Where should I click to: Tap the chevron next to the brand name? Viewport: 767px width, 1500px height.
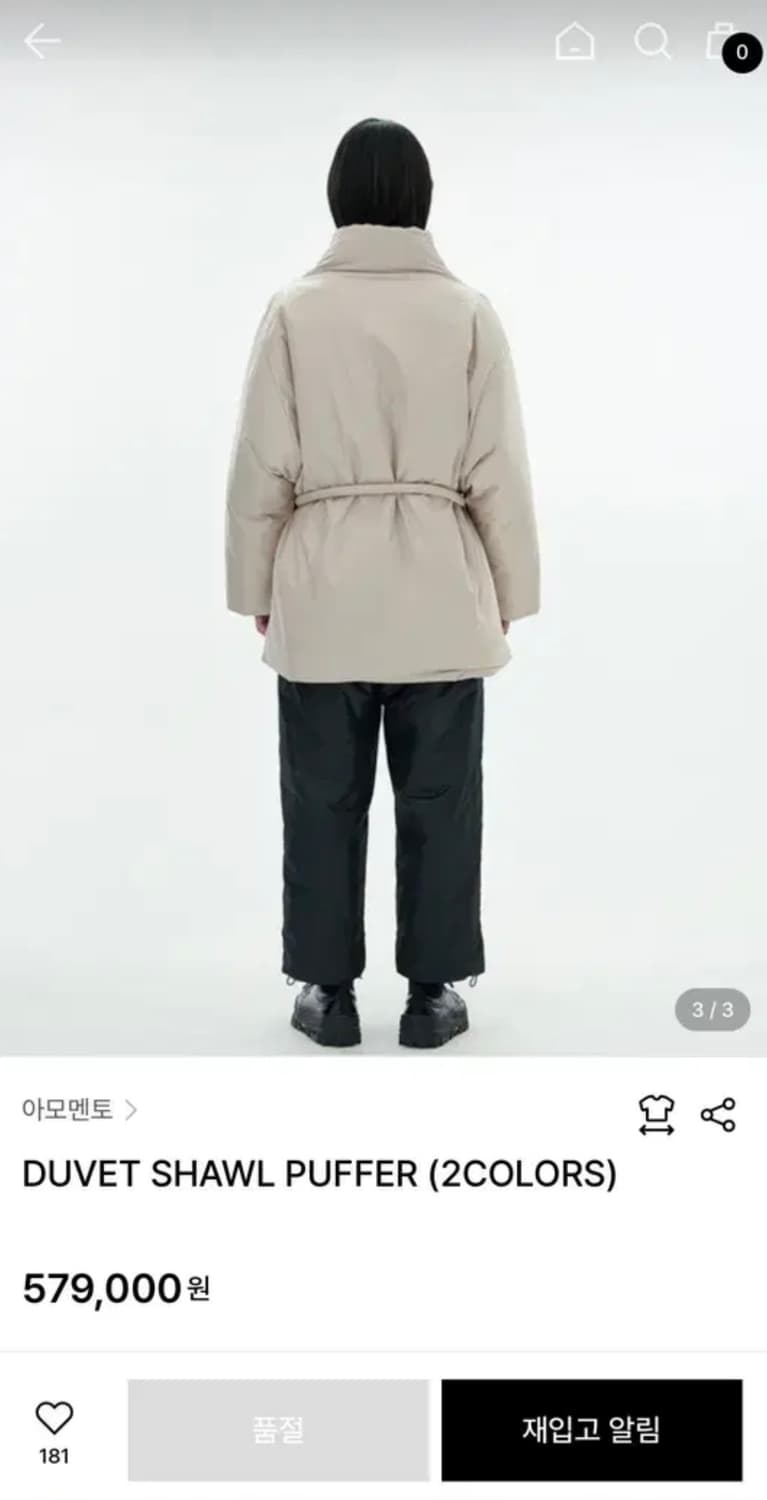click(131, 1110)
